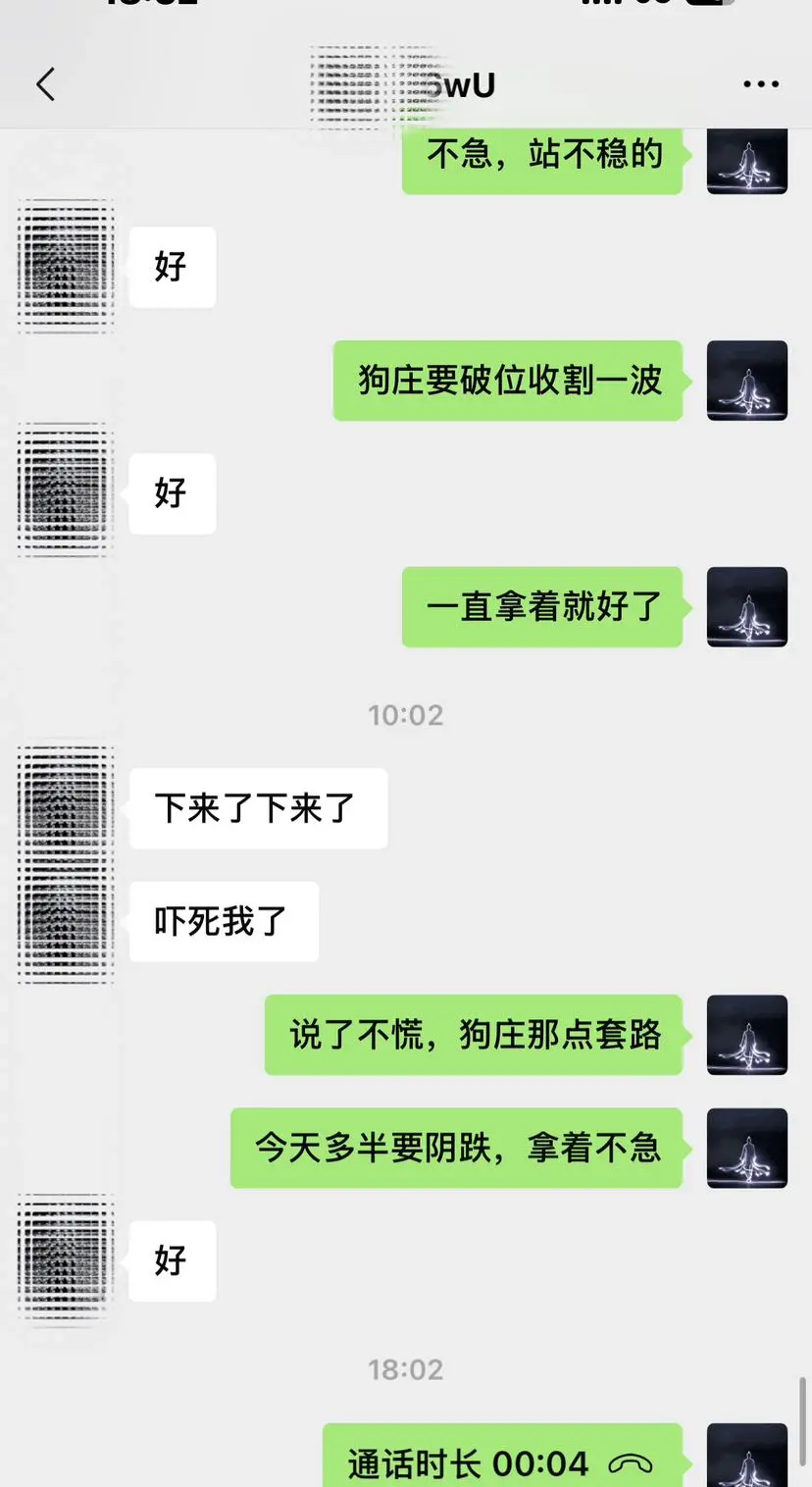Tap the 18:02 timestamp label
This screenshot has height=1487, width=812.
(x=406, y=1370)
